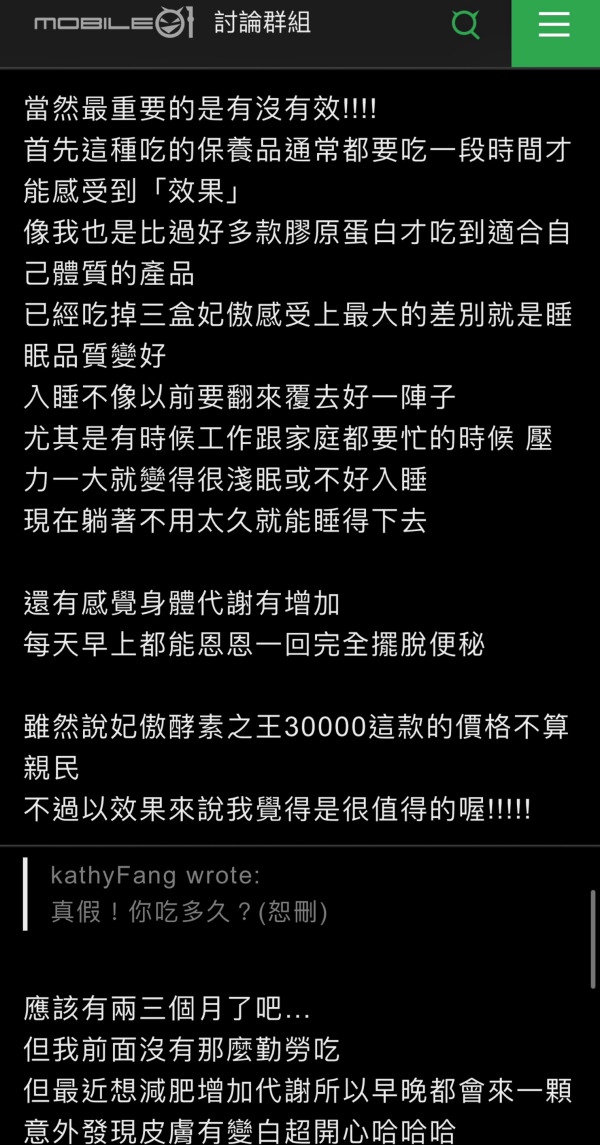Open the search icon in header
600x1145 pixels.
point(465,24)
